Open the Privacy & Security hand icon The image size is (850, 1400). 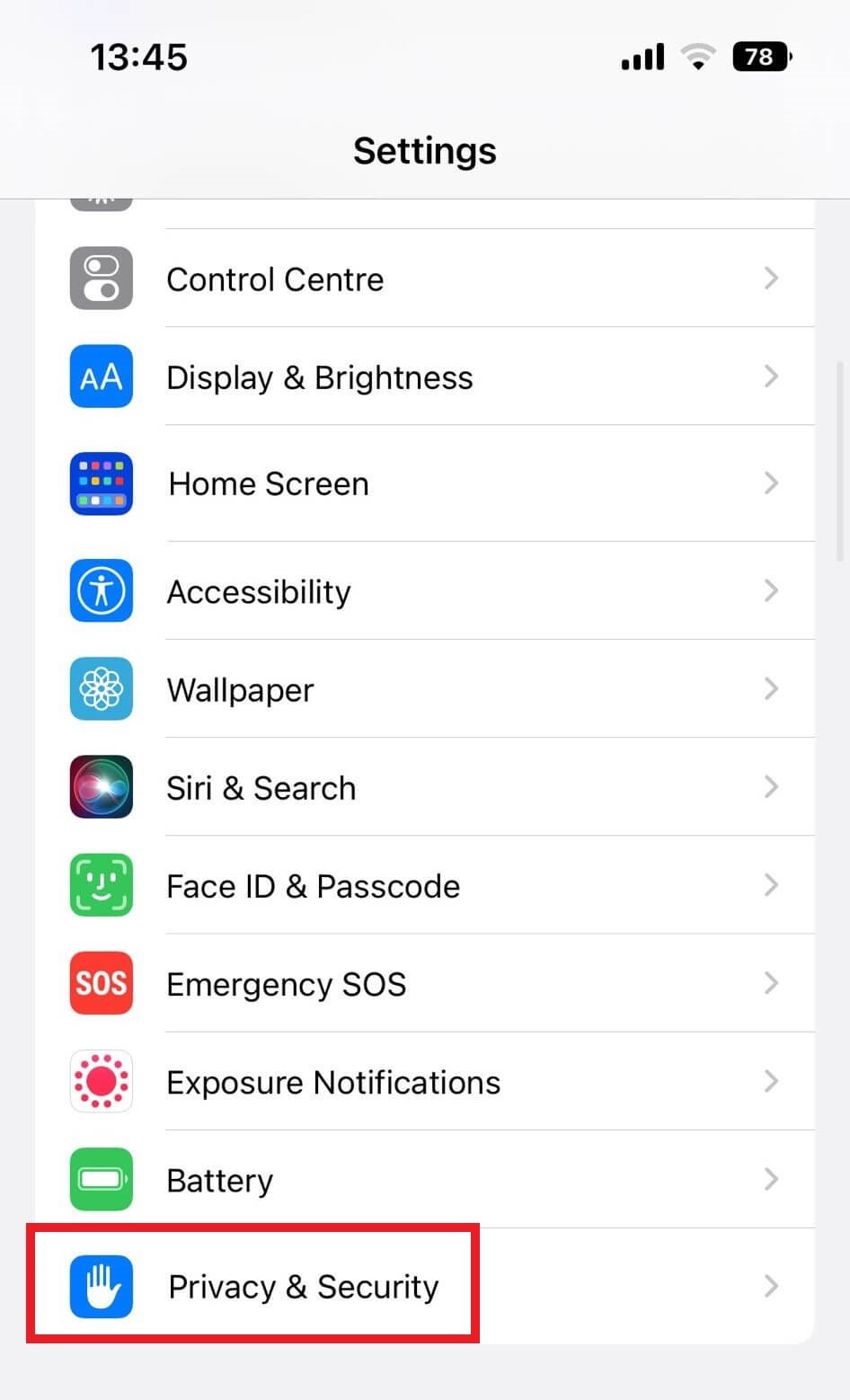click(x=101, y=1287)
